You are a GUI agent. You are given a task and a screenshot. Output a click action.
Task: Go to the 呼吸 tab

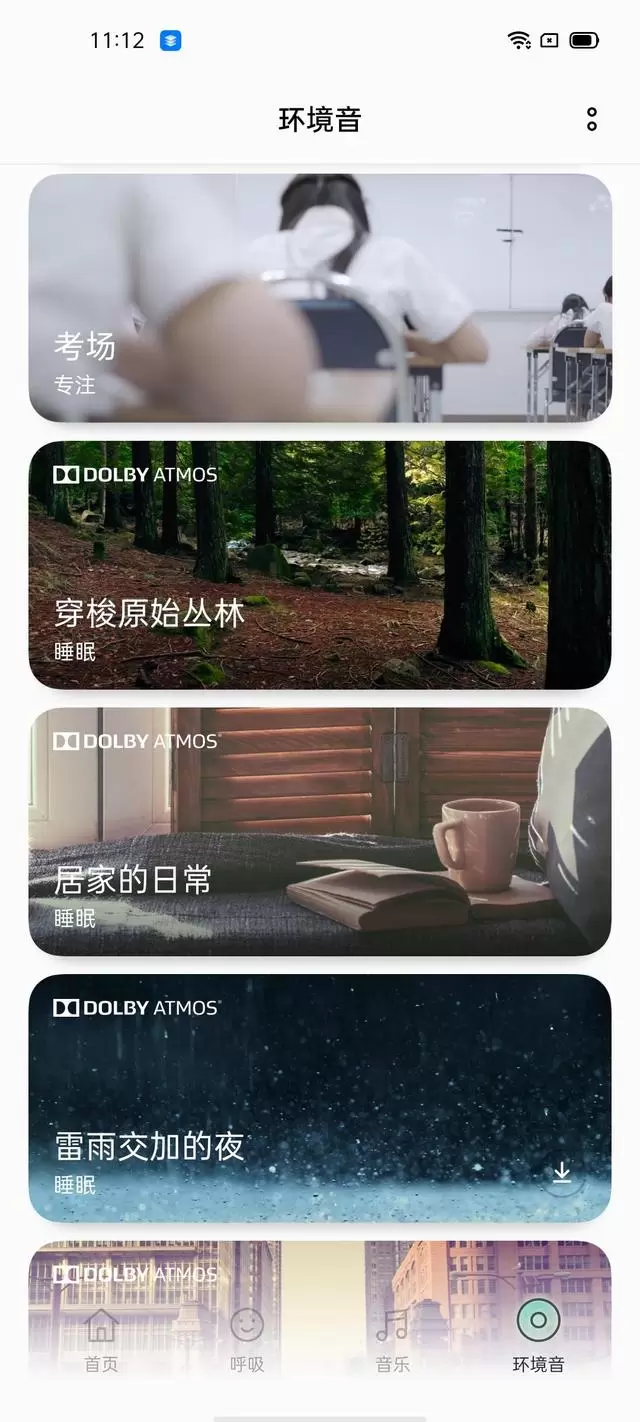tap(247, 1340)
